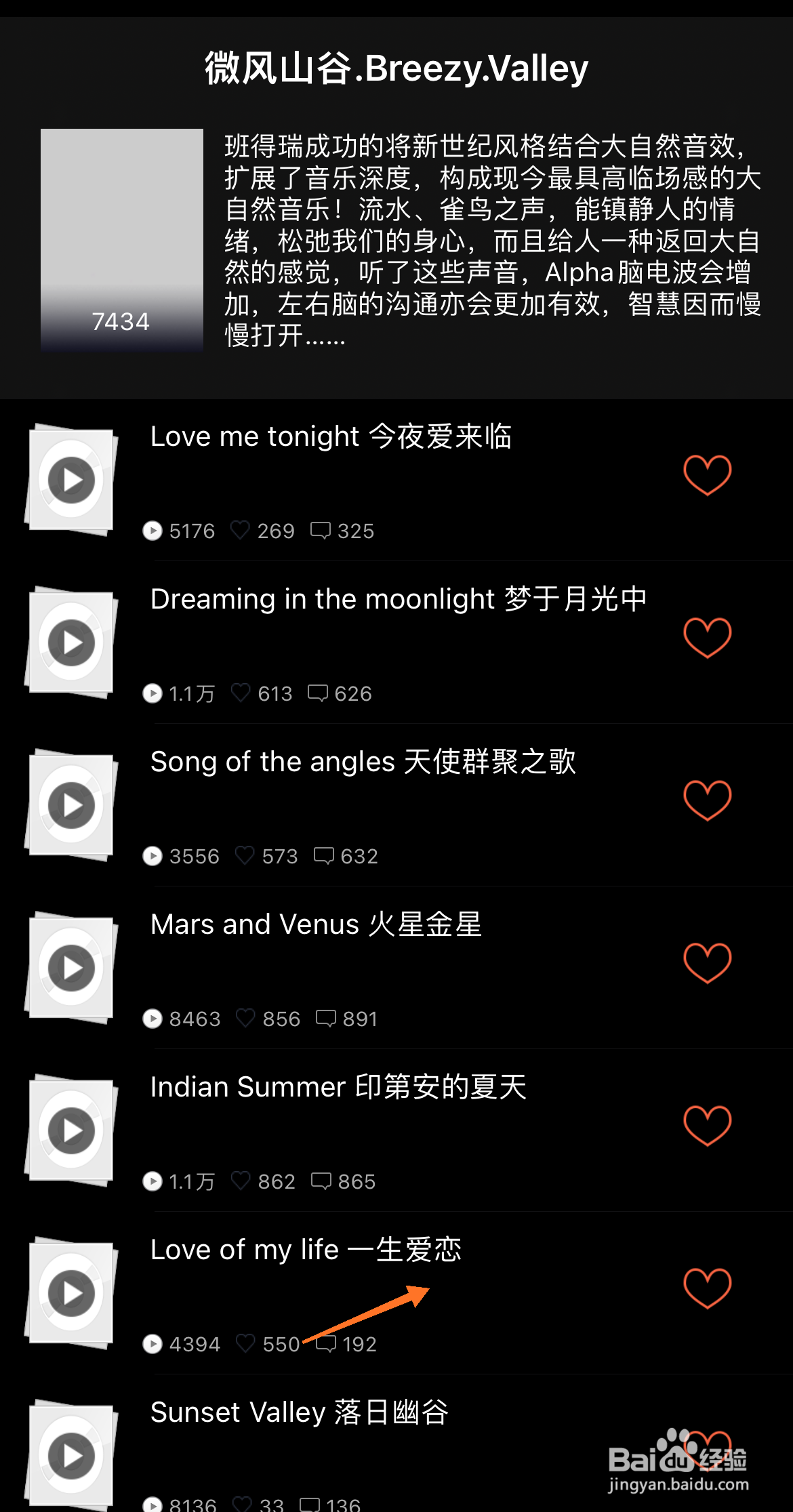Viewport: 793px width, 1512px height.
Task: Play Song of the angles 天使群聚之歌
Action: 71,805
